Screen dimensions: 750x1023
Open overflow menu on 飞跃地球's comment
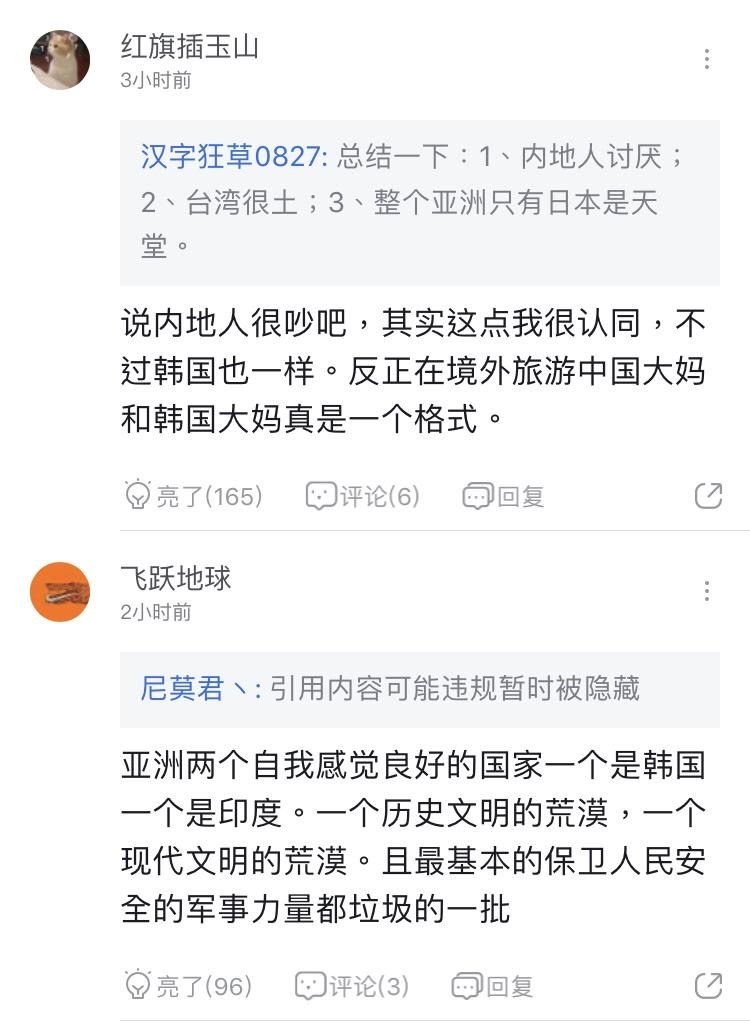tap(707, 592)
